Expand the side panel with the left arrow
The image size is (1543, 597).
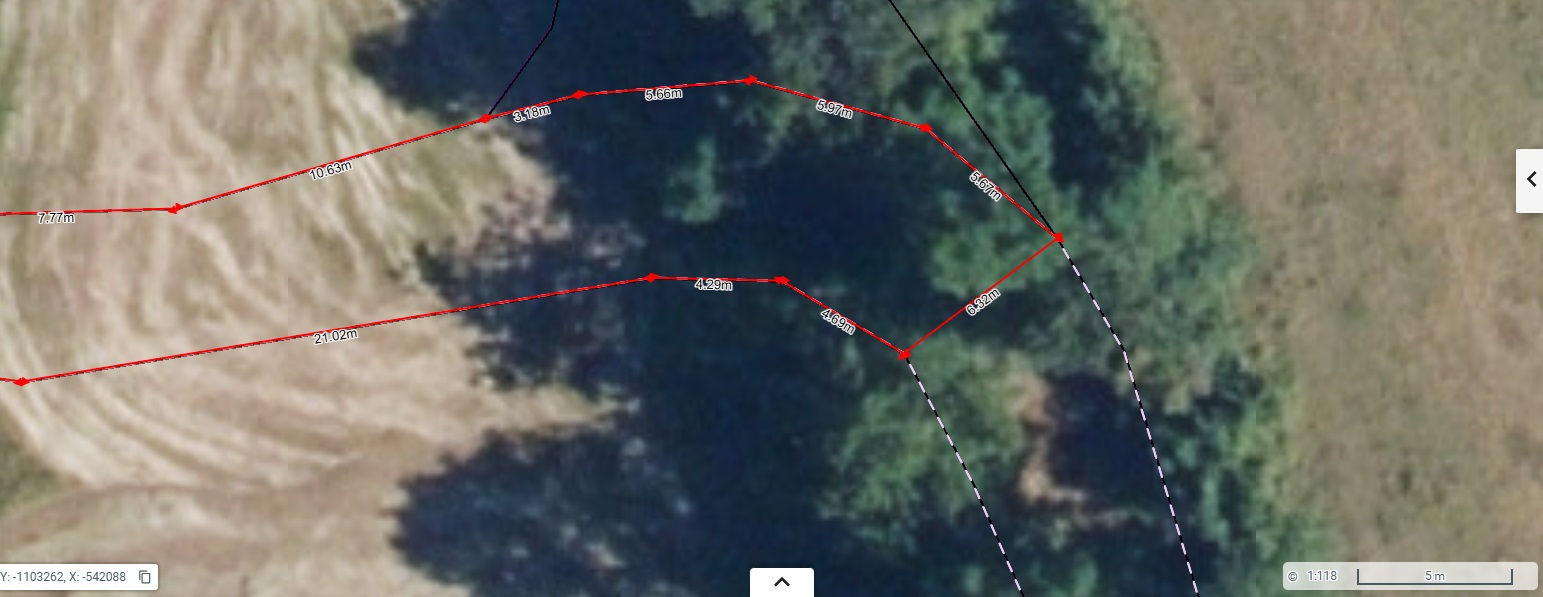pyautogui.click(x=1530, y=180)
